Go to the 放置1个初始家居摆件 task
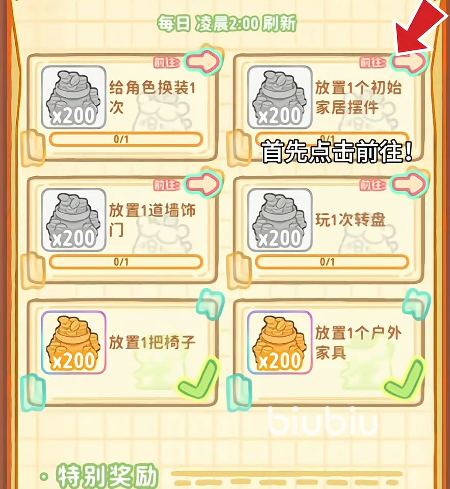The height and width of the screenshot is (489, 450). (x=409, y=62)
